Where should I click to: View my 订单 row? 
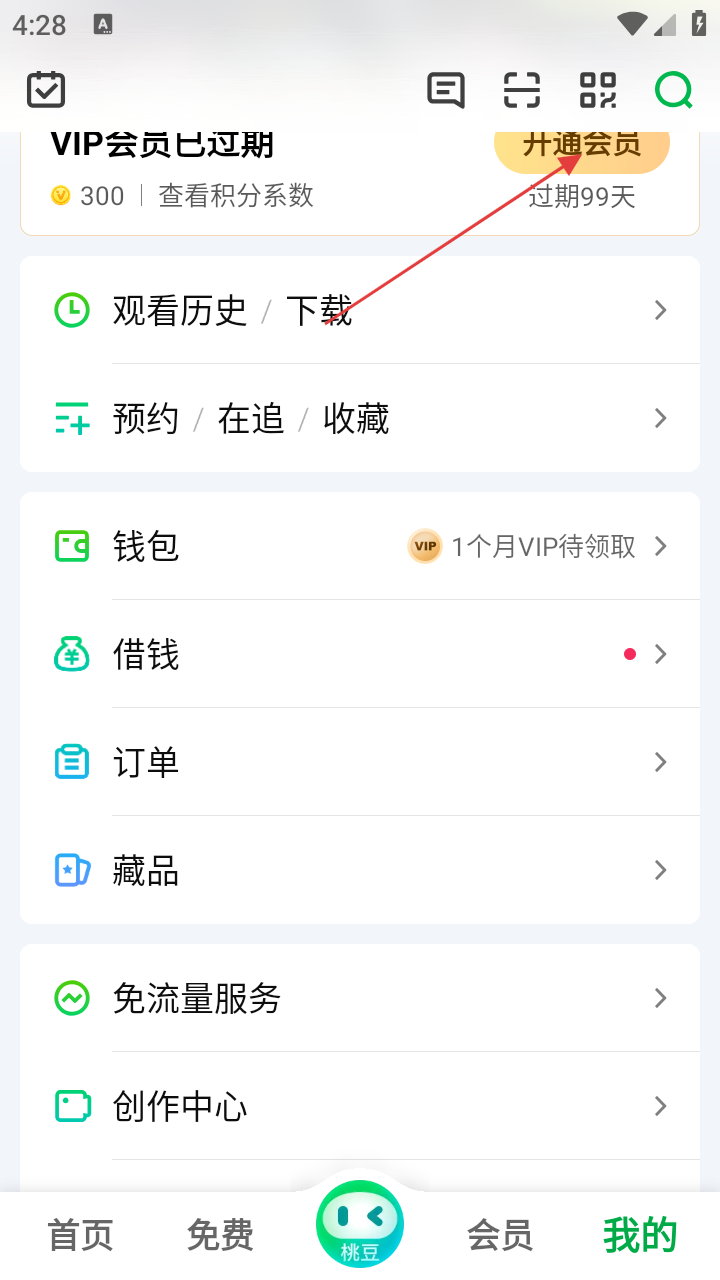pos(360,763)
